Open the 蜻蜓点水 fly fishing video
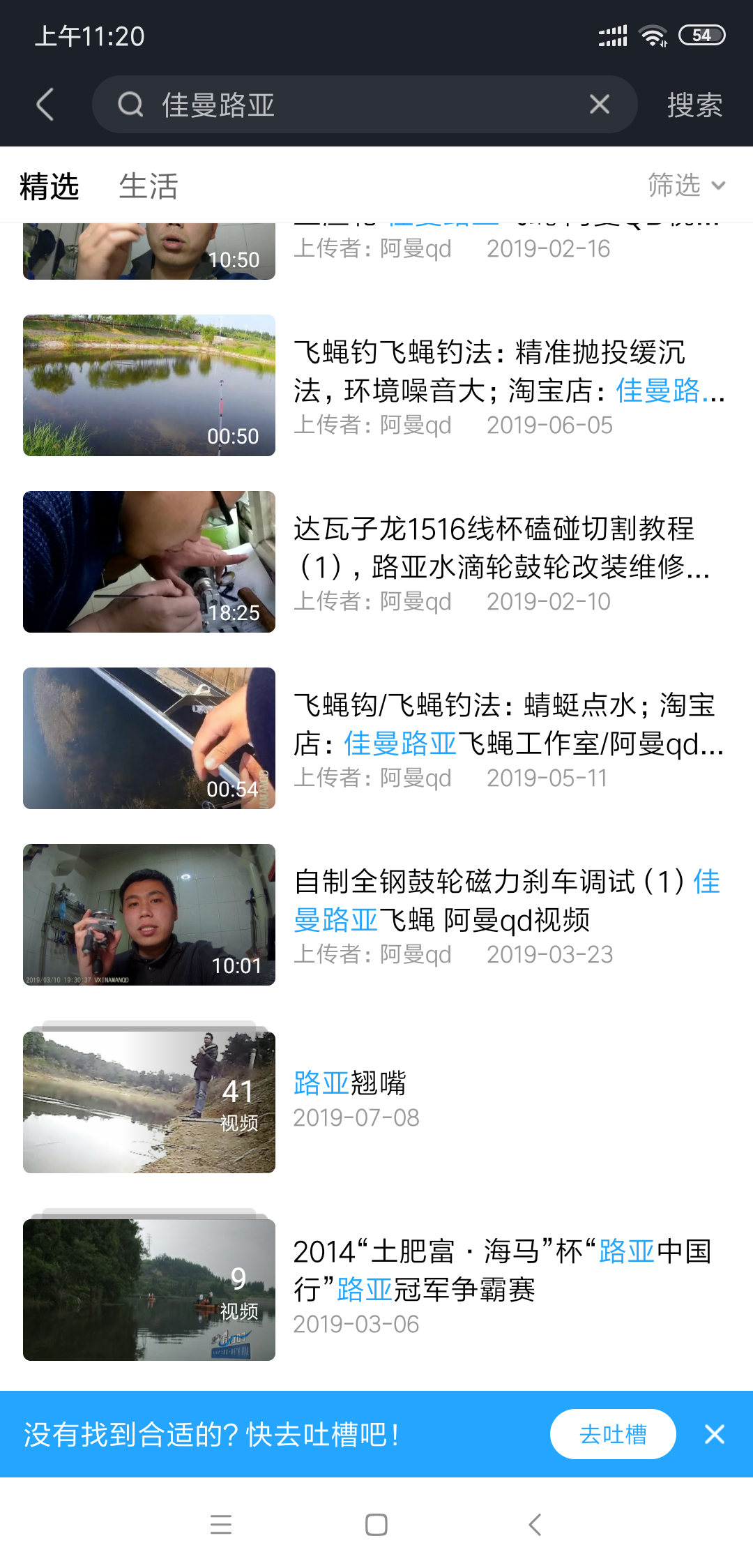Viewport: 753px width, 1568px height. [149, 738]
